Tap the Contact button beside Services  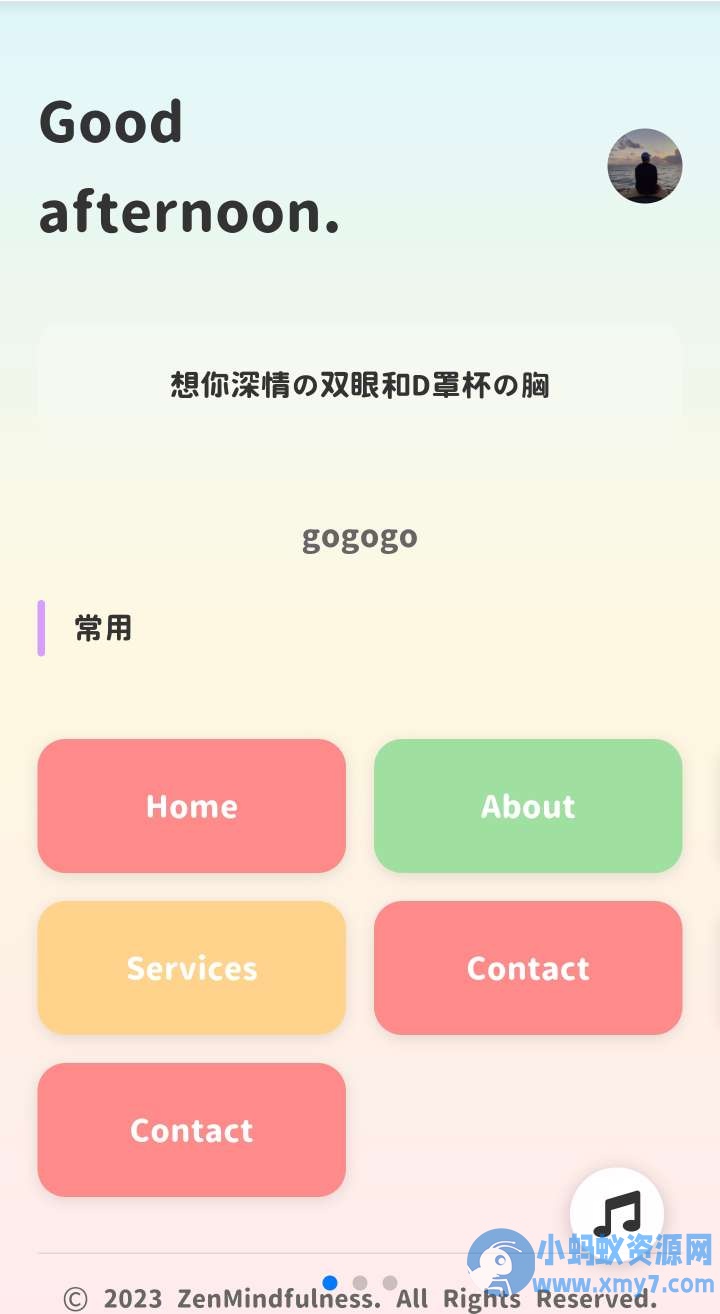[x=528, y=968]
